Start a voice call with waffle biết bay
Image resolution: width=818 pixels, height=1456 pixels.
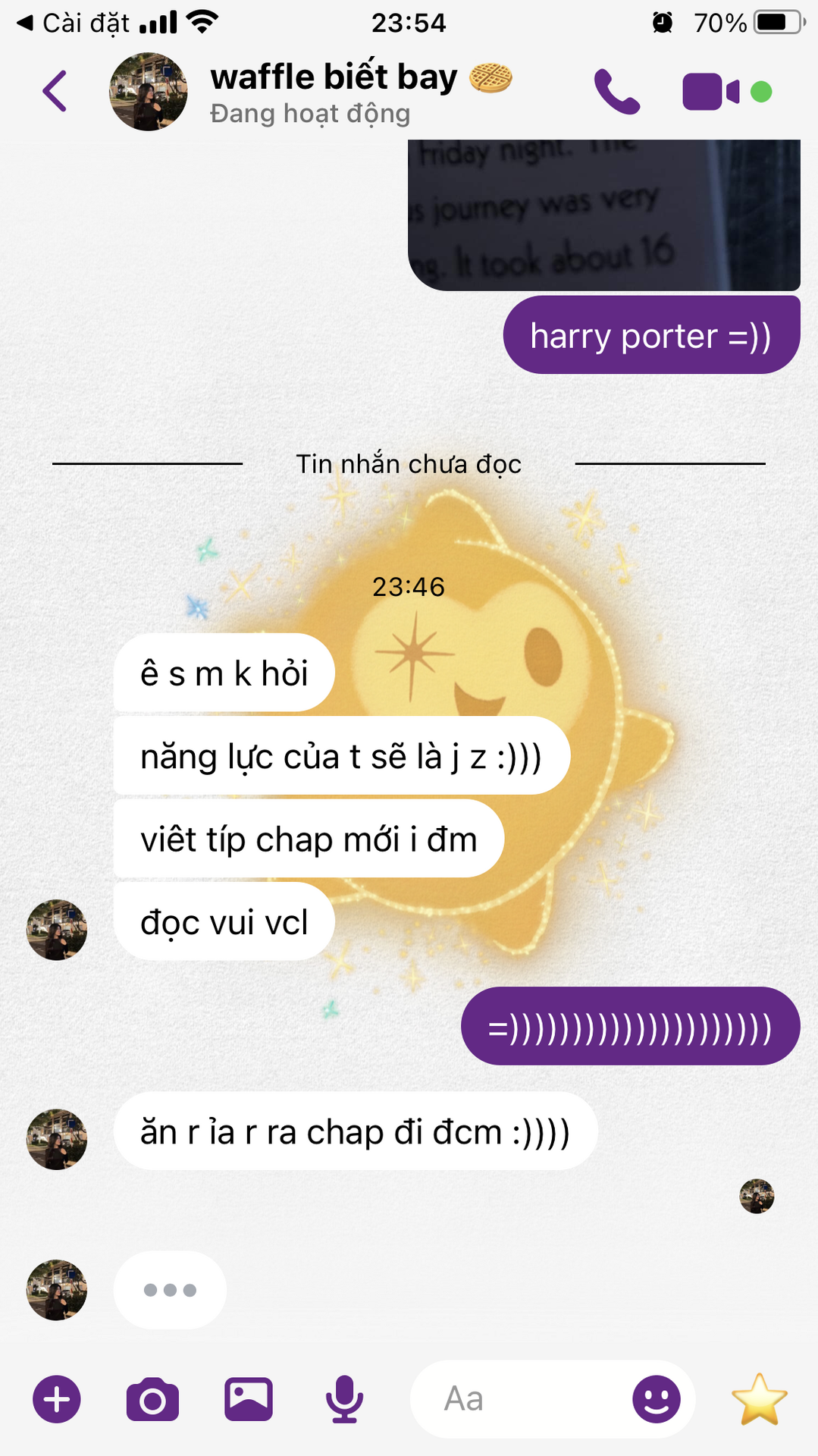pyautogui.click(x=617, y=92)
